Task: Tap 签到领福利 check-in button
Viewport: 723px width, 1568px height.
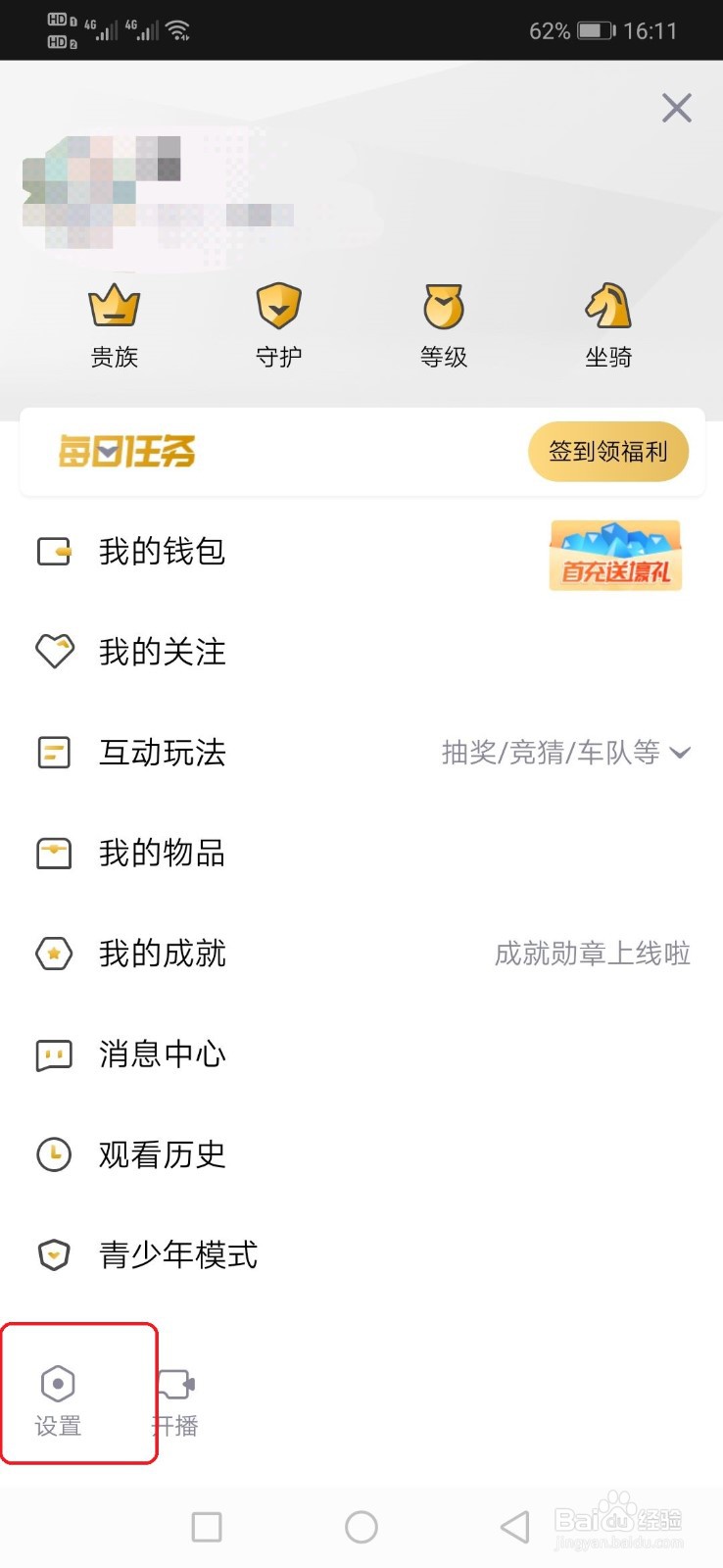Action: (607, 452)
